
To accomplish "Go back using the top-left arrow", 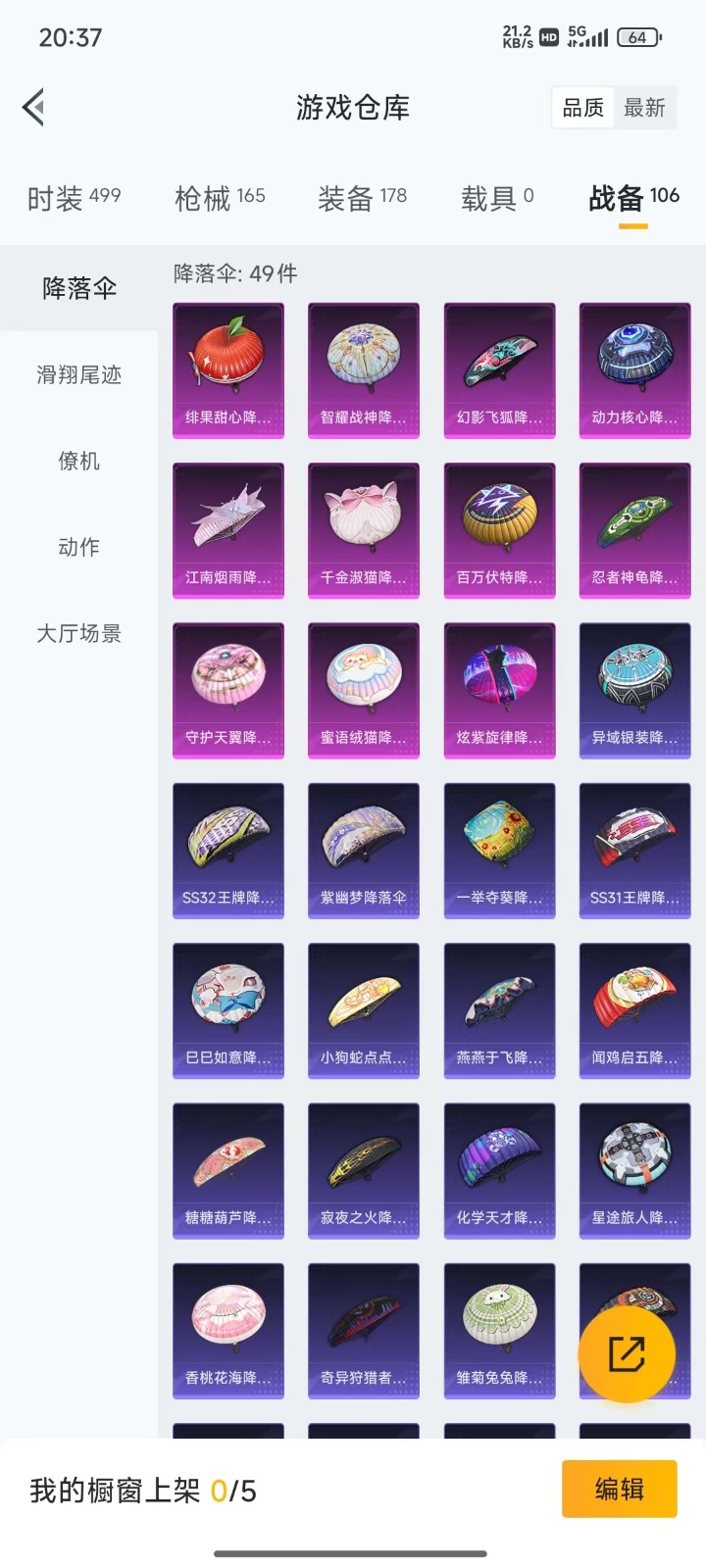I will pyautogui.click(x=34, y=108).
